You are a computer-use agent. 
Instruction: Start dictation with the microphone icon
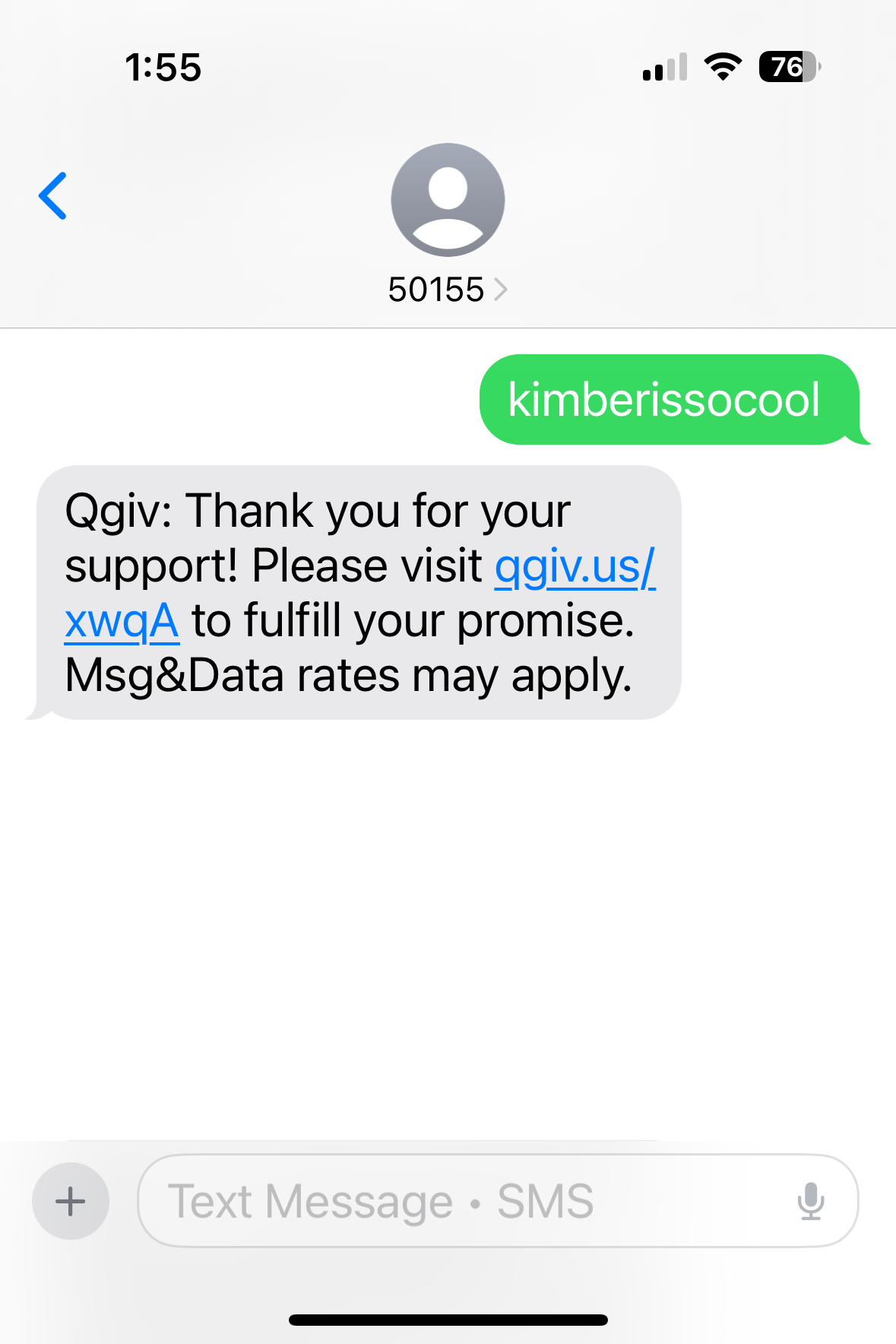point(811,1201)
